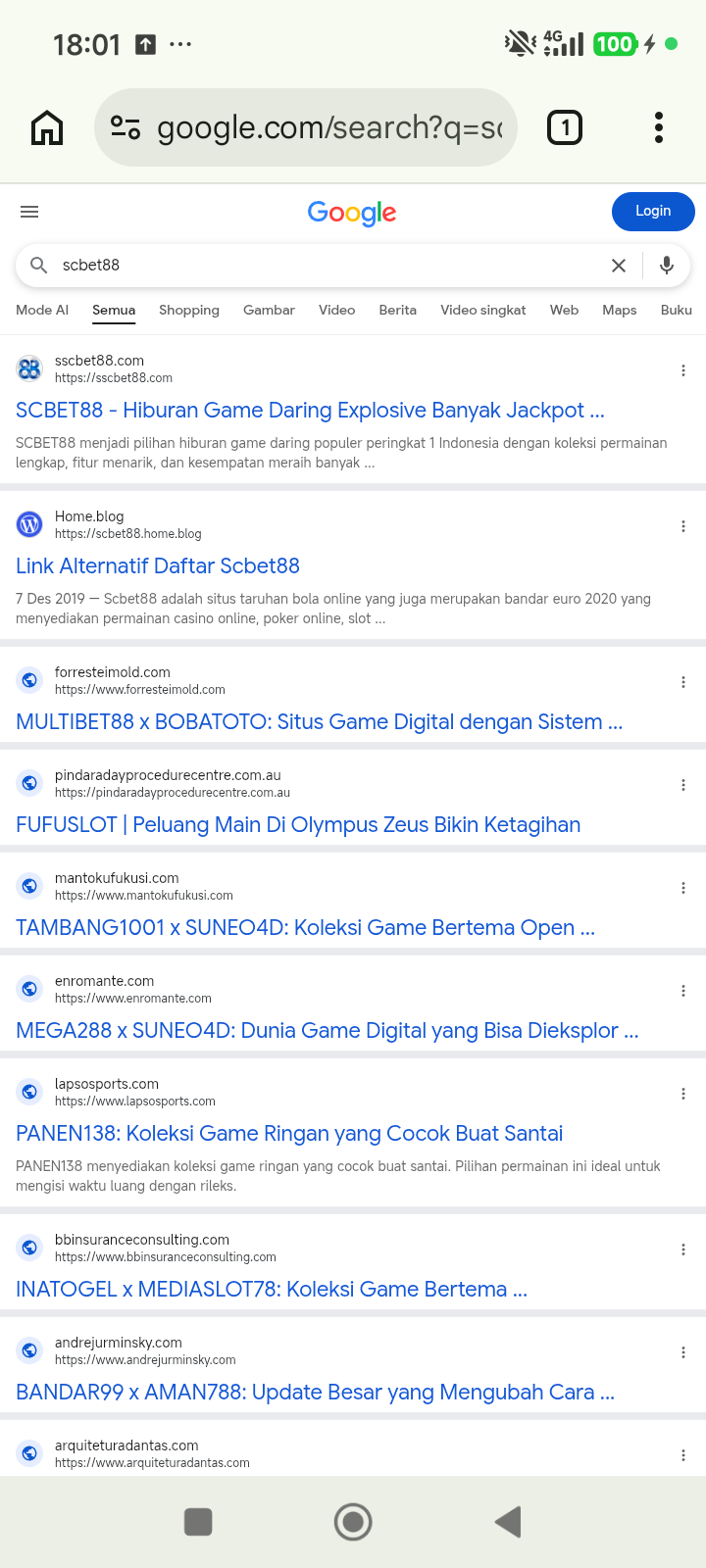Open the FUFUSLOT Olympus Zeus result
Viewport: 706px width, 1568px height.
(298, 824)
